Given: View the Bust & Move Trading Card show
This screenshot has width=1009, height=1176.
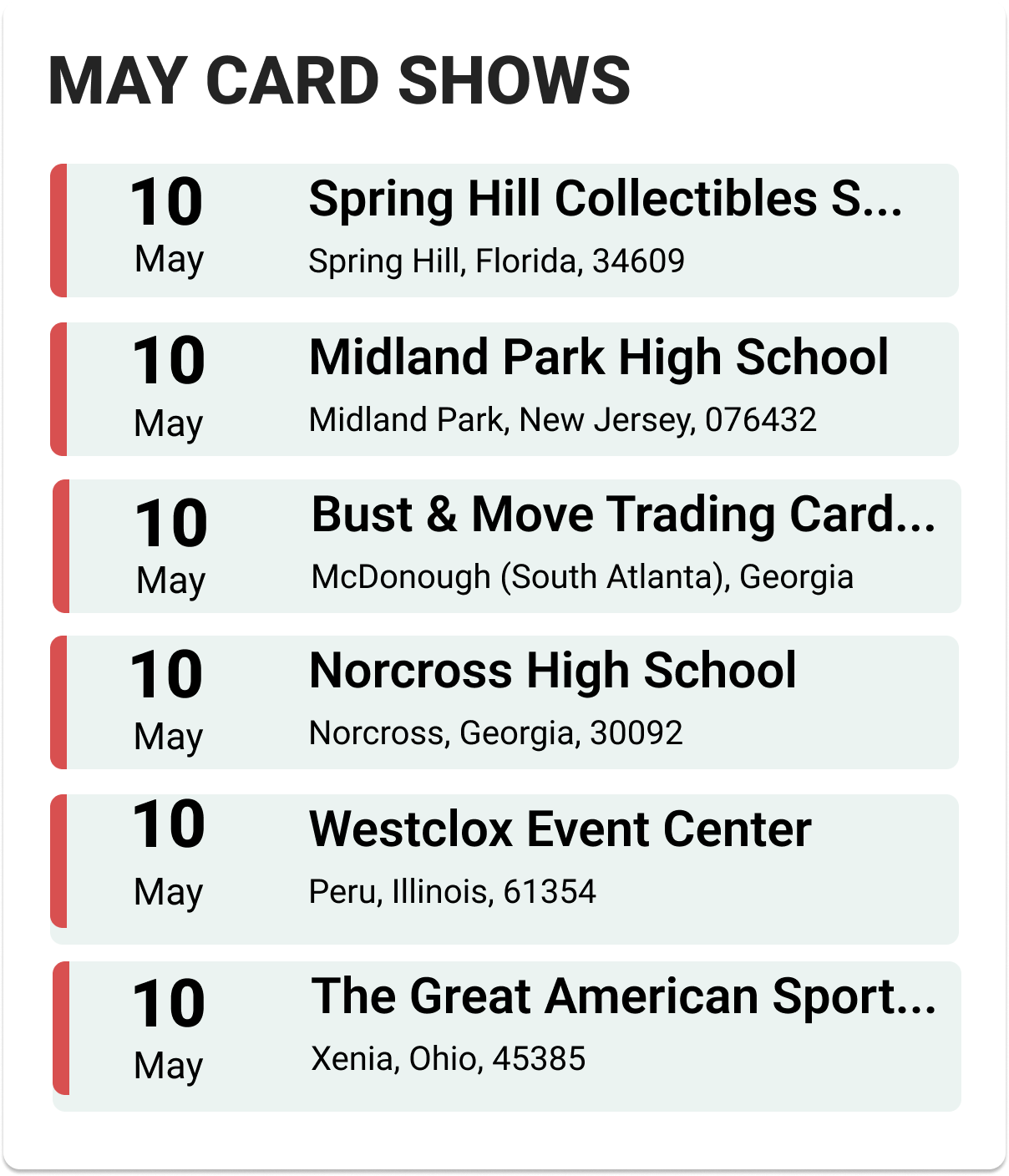Looking at the screenshot, I should 622,515.
